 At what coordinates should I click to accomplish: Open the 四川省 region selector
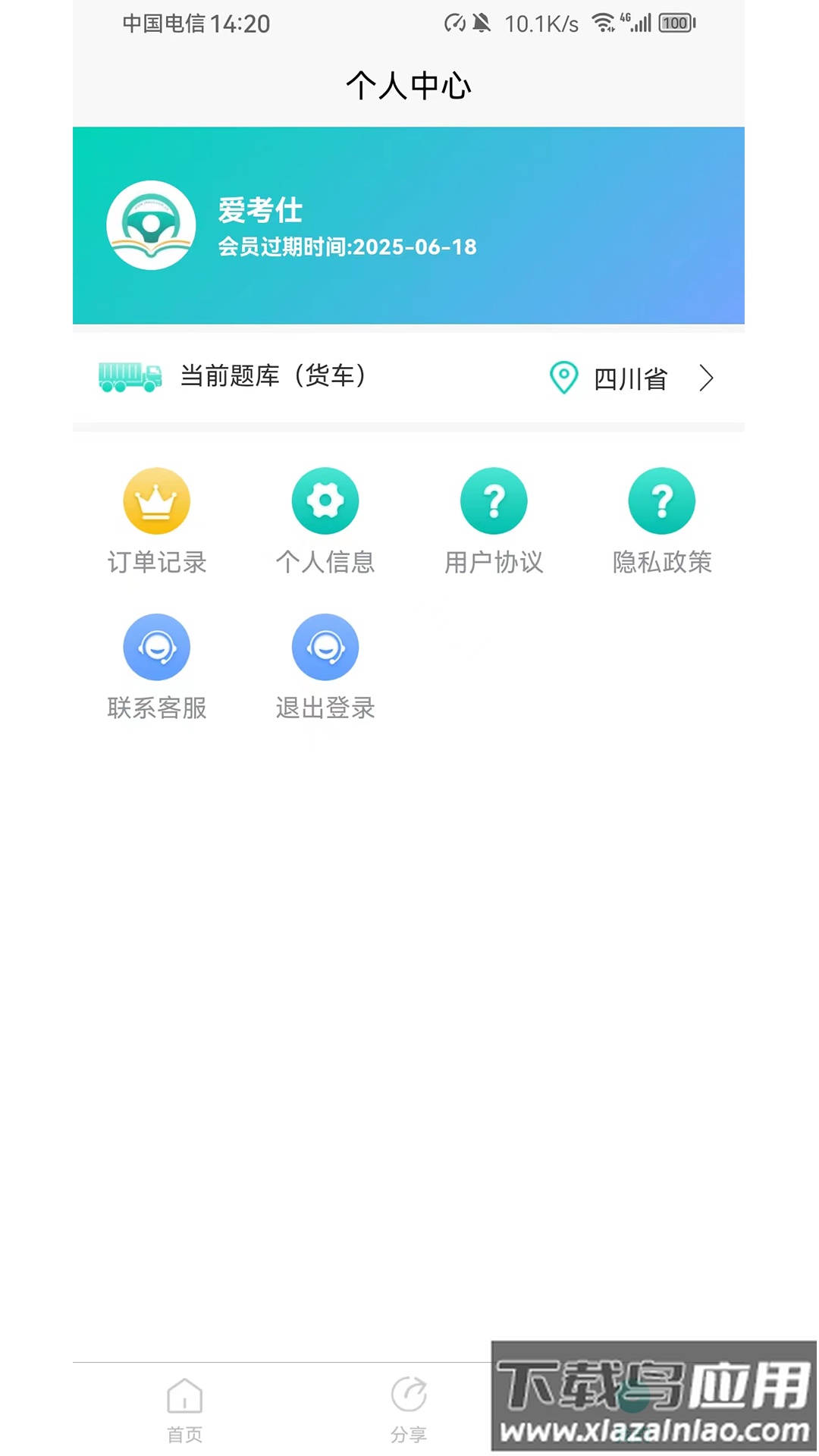[x=629, y=378]
